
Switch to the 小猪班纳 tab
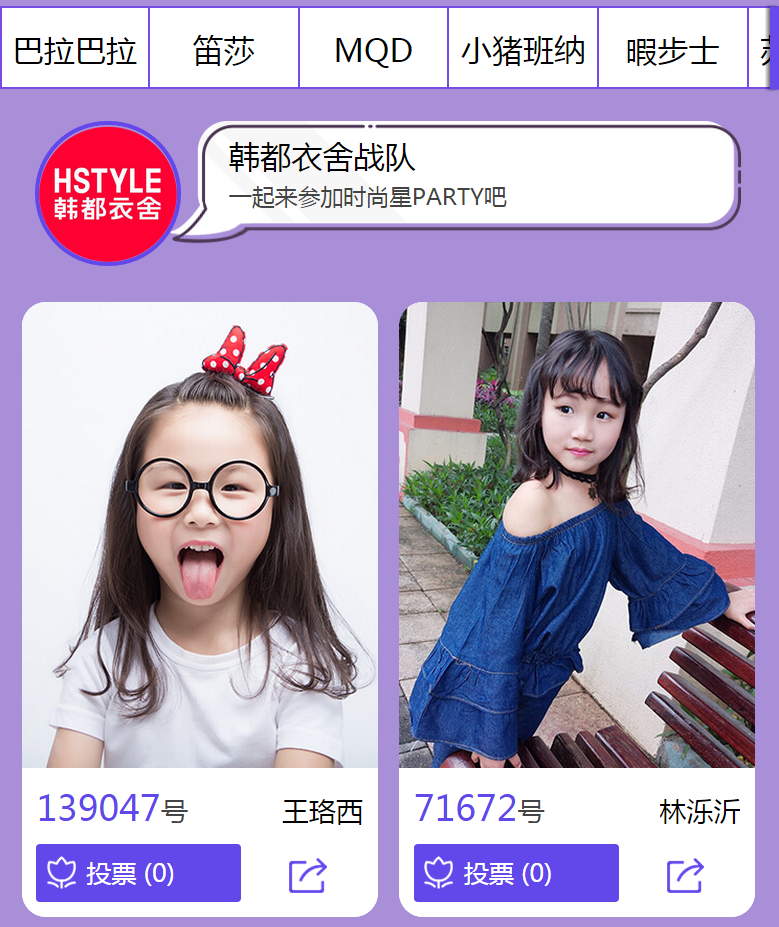[x=523, y=49]
